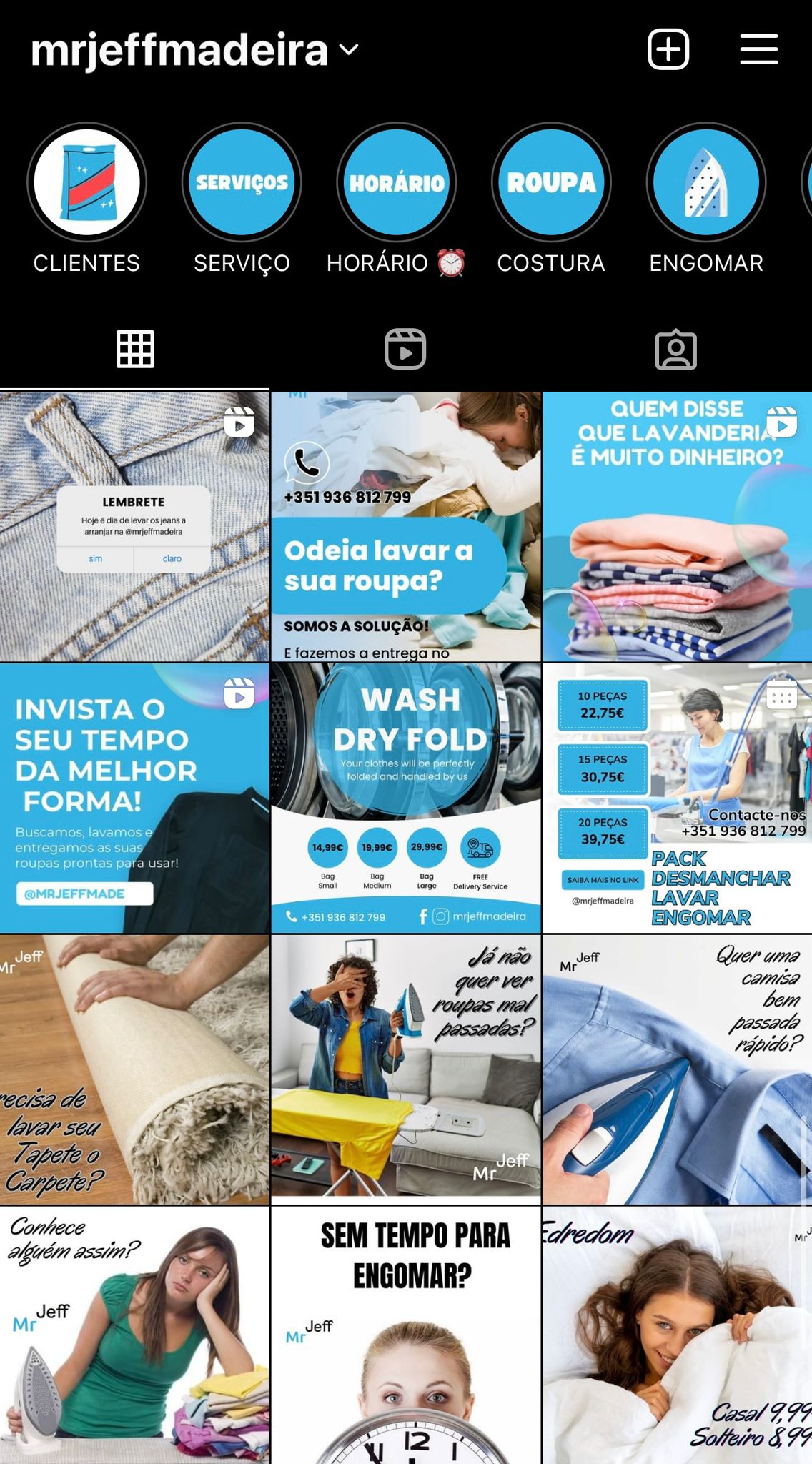Open the 'Sem tempo para engomar?' post
812x1464 pixels.
click(405, 1335)
